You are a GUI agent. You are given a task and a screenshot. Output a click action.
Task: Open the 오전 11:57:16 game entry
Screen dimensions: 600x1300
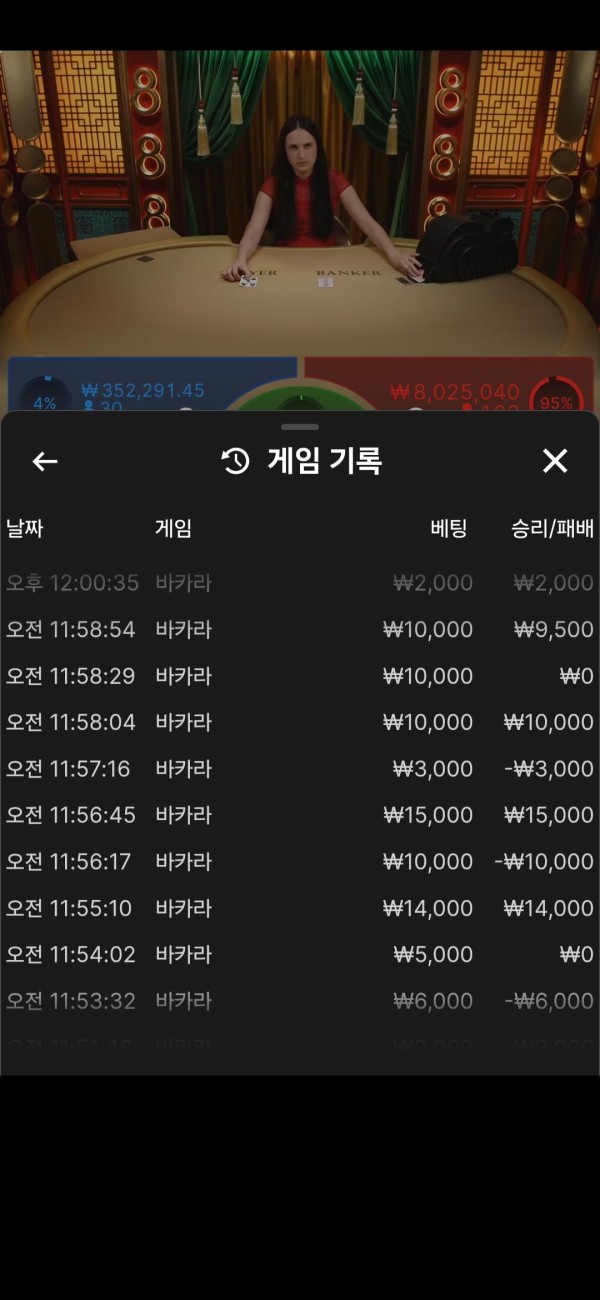(x=300, y=769)
